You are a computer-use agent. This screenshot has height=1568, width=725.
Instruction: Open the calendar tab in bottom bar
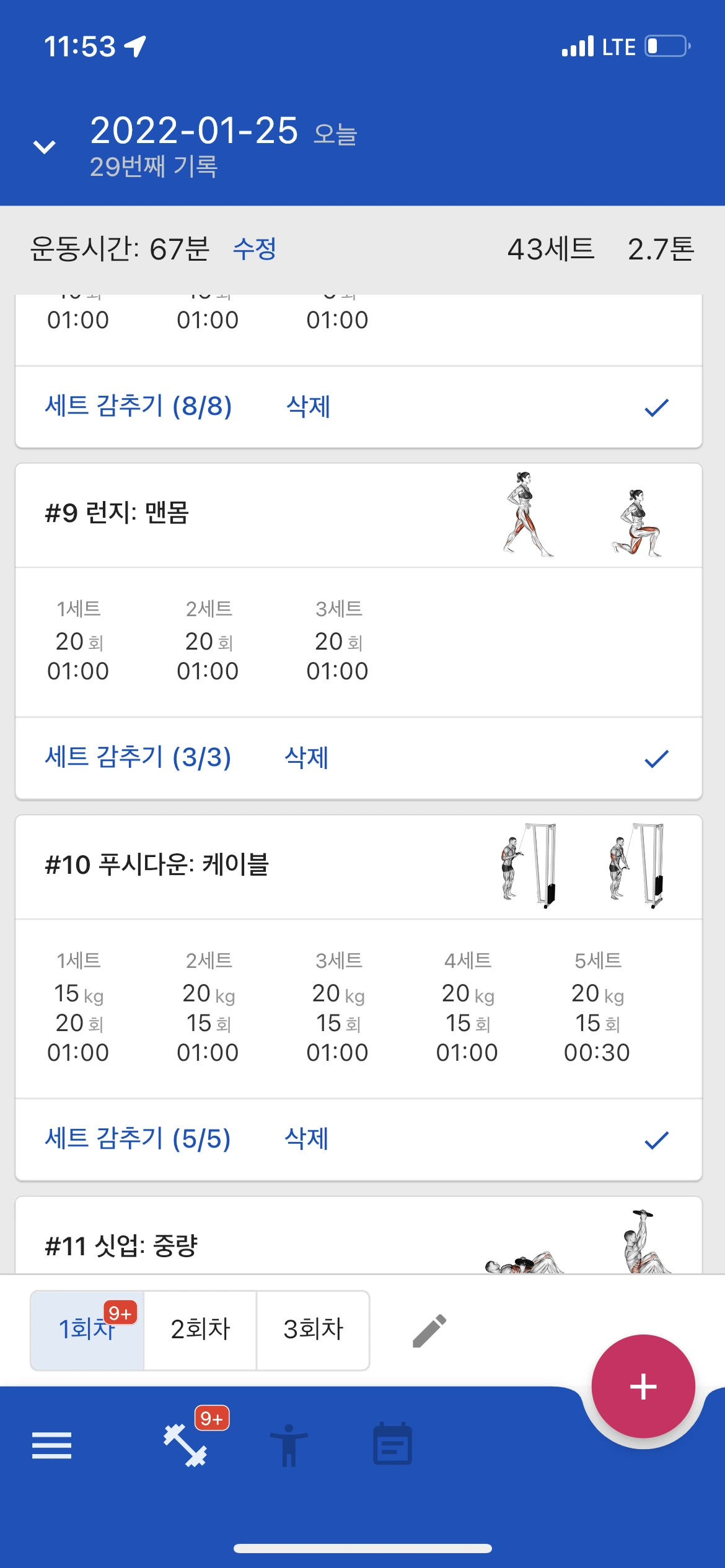point(392,1443)
